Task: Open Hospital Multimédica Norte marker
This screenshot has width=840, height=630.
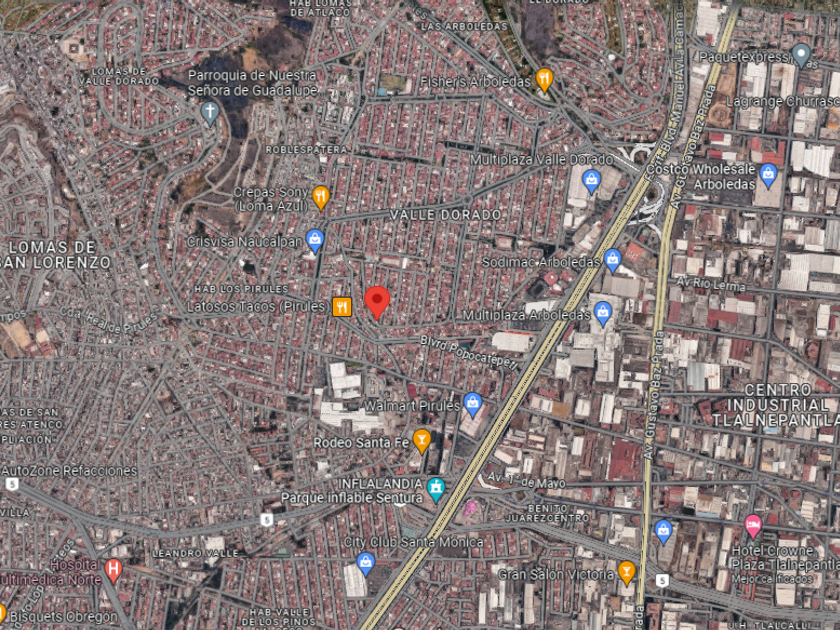Action: pos(113,571)
